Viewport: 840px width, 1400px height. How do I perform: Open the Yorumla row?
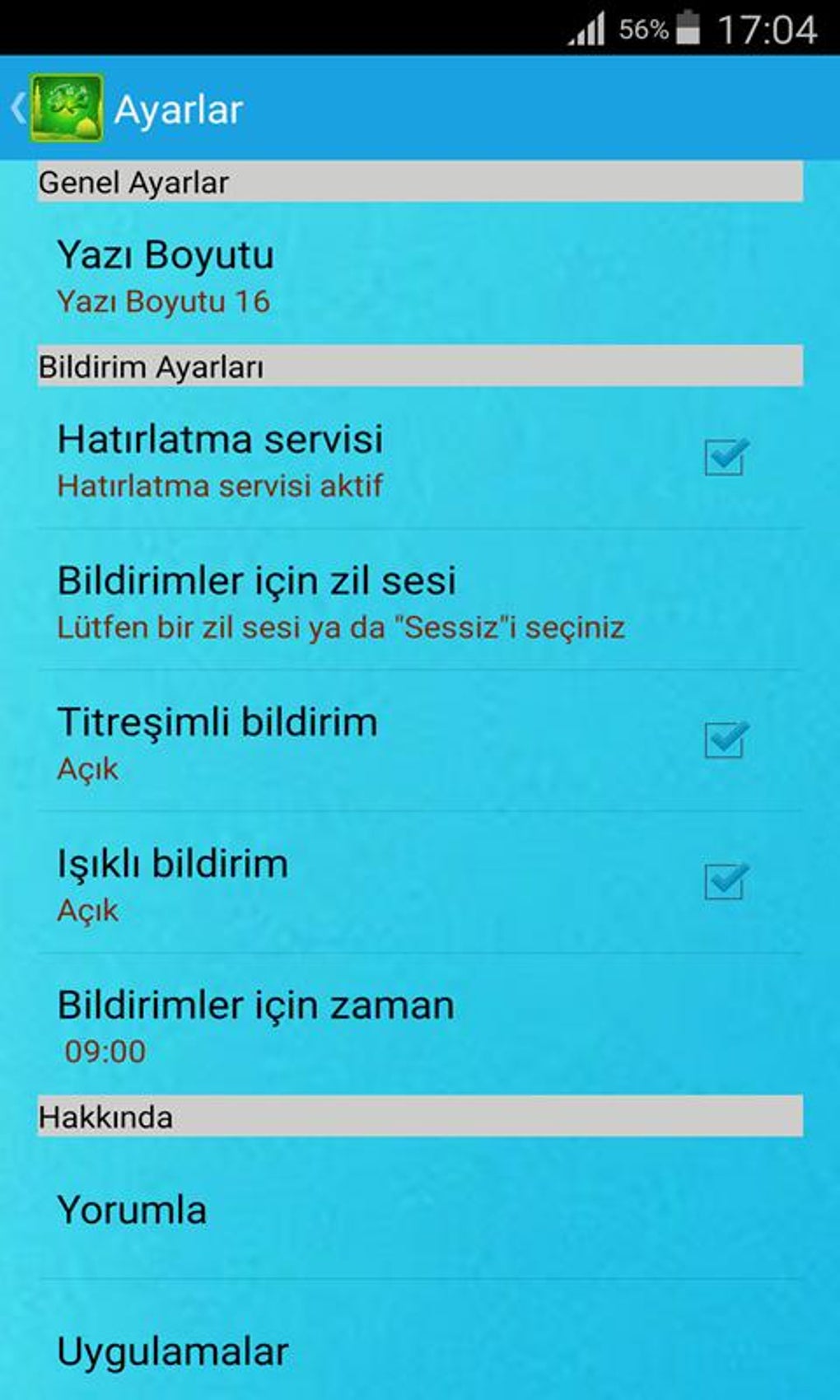point(132,1209)
